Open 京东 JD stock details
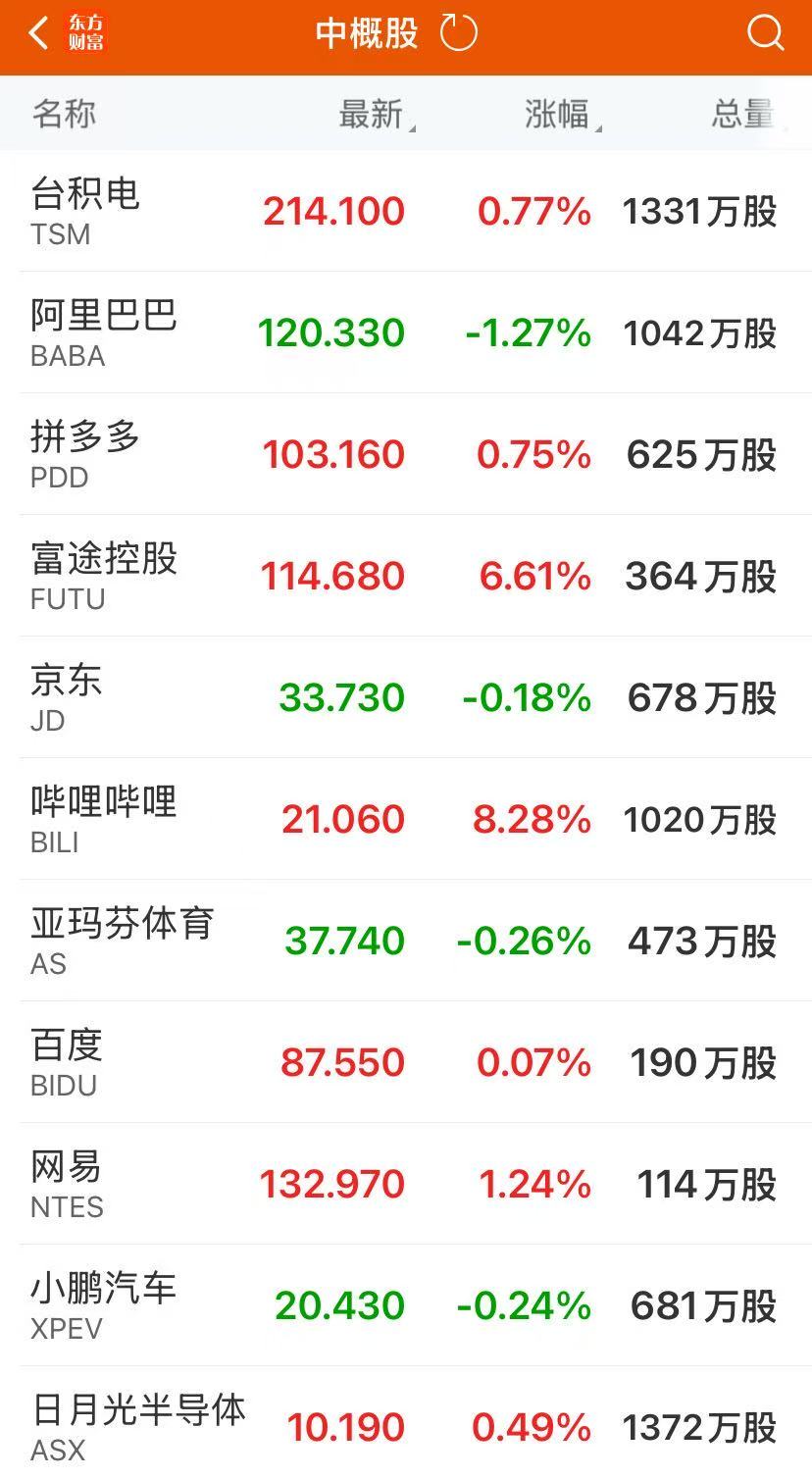This screenshot has width=812, height=1478. 406,697
